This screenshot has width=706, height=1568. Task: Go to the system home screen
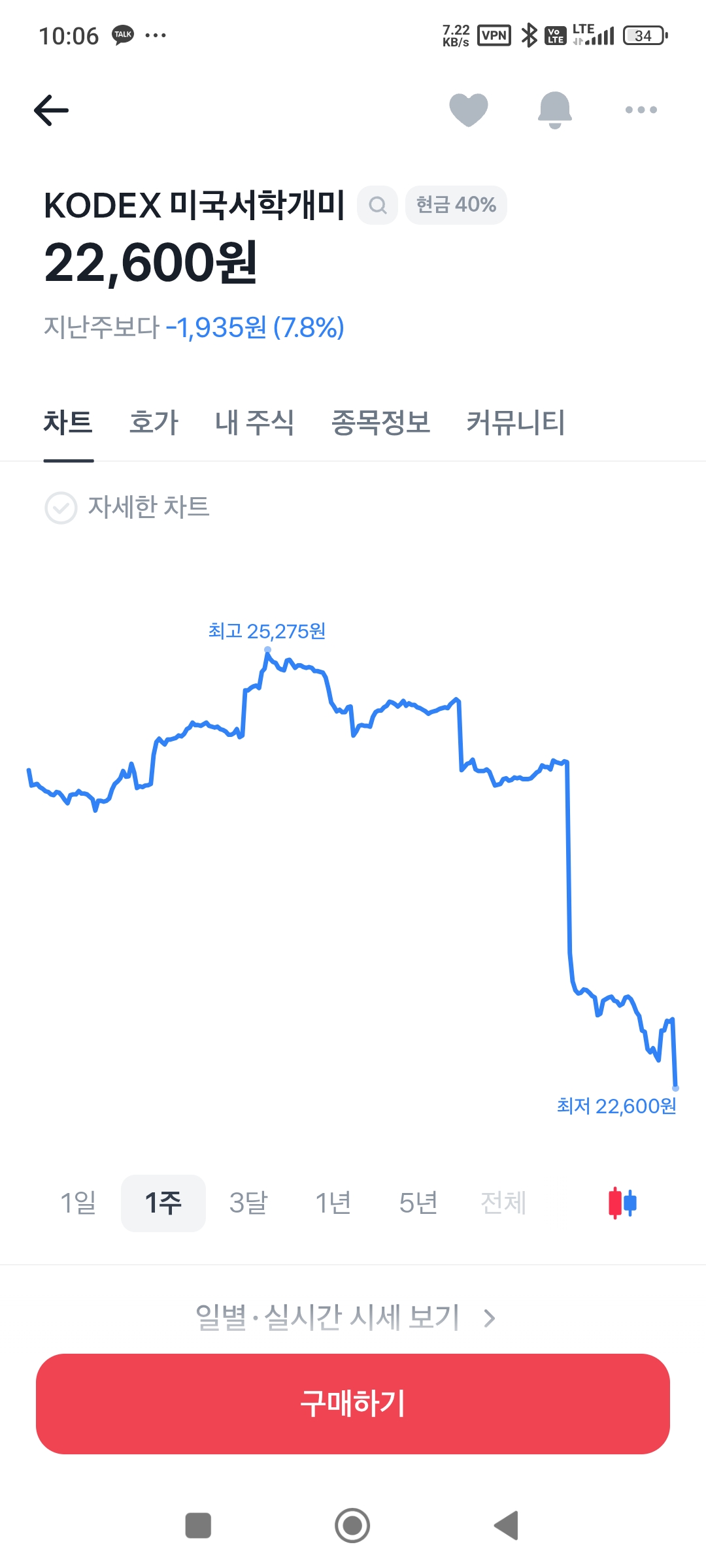(x=352, y=1526)
